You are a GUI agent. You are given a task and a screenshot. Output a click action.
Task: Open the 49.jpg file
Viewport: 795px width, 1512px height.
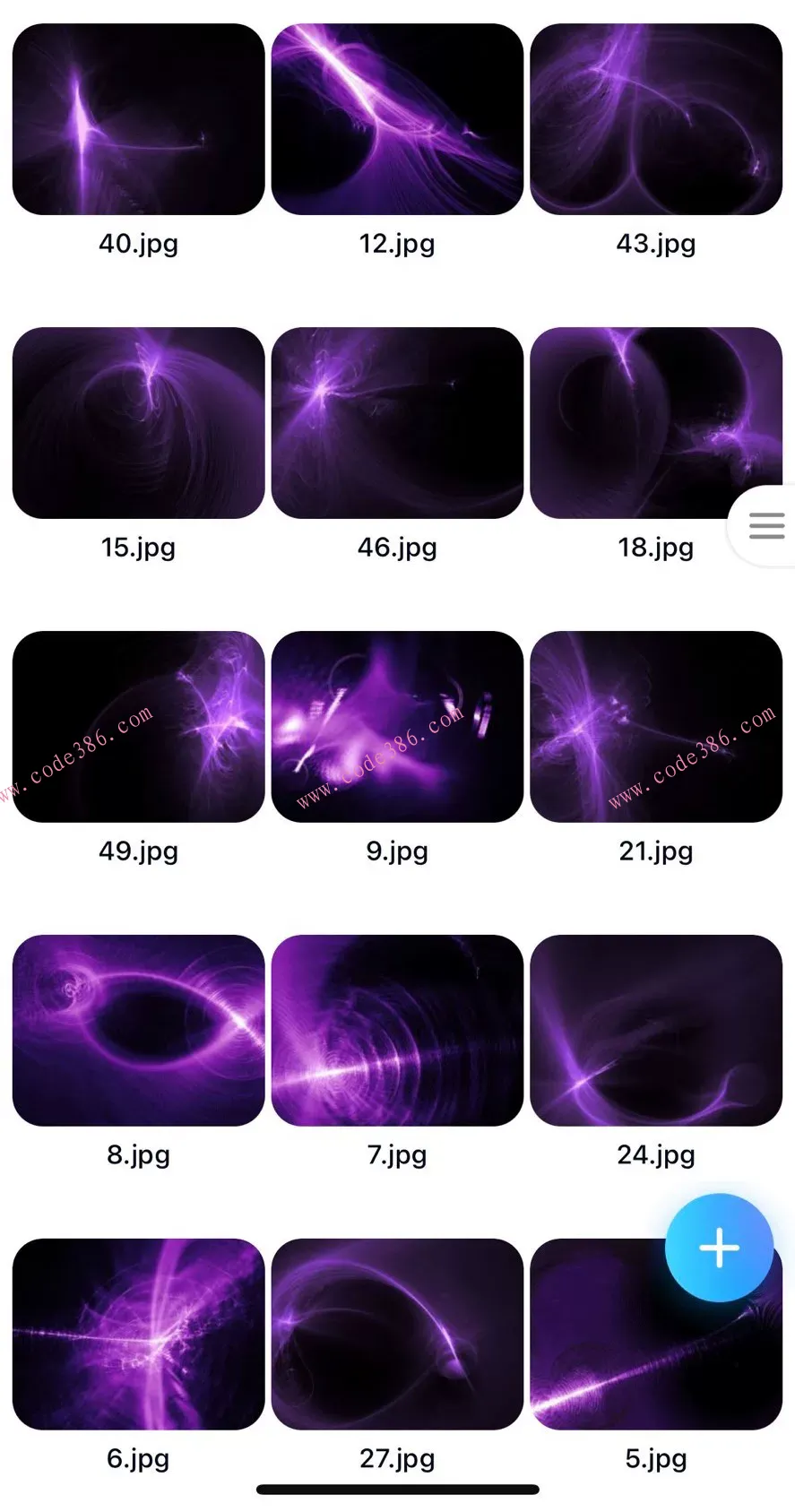pyautogui.click(x=138, y=727)
